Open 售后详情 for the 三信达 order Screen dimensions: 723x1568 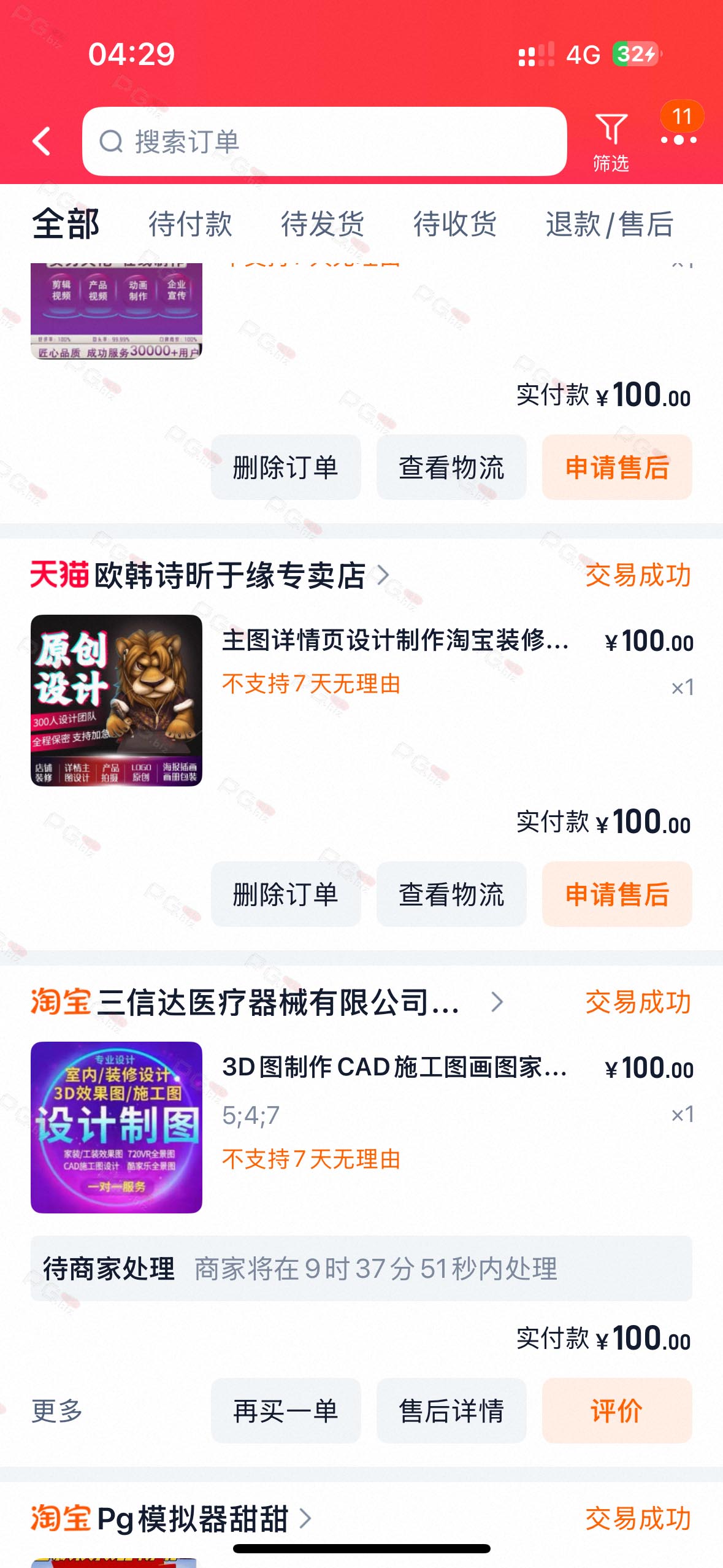(x=451, y=1410)
